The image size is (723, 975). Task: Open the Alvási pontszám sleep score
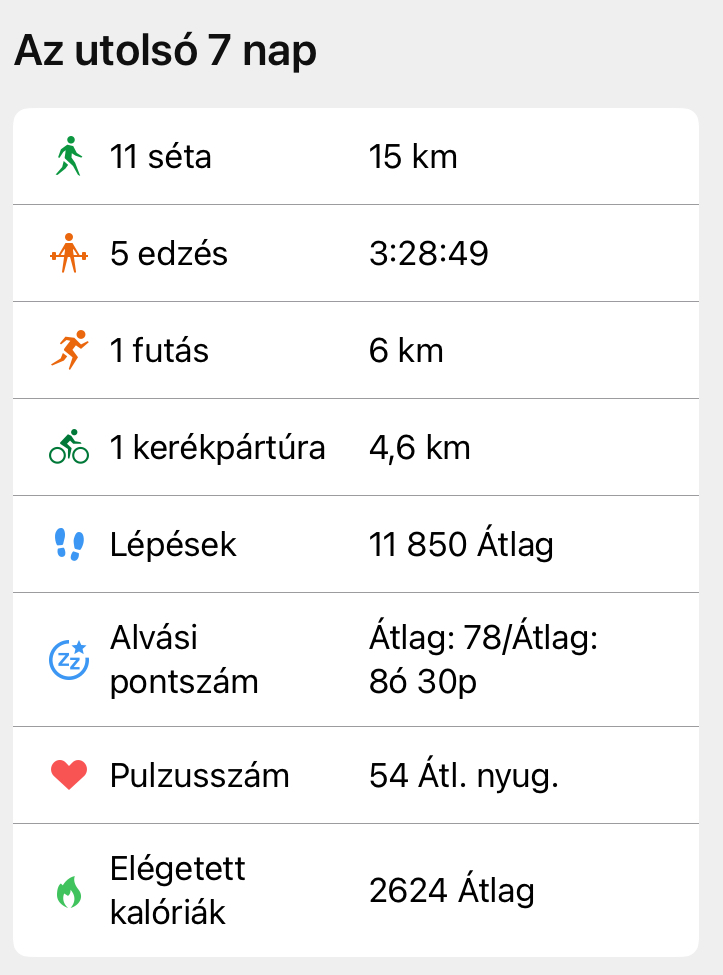click(355, 660)
